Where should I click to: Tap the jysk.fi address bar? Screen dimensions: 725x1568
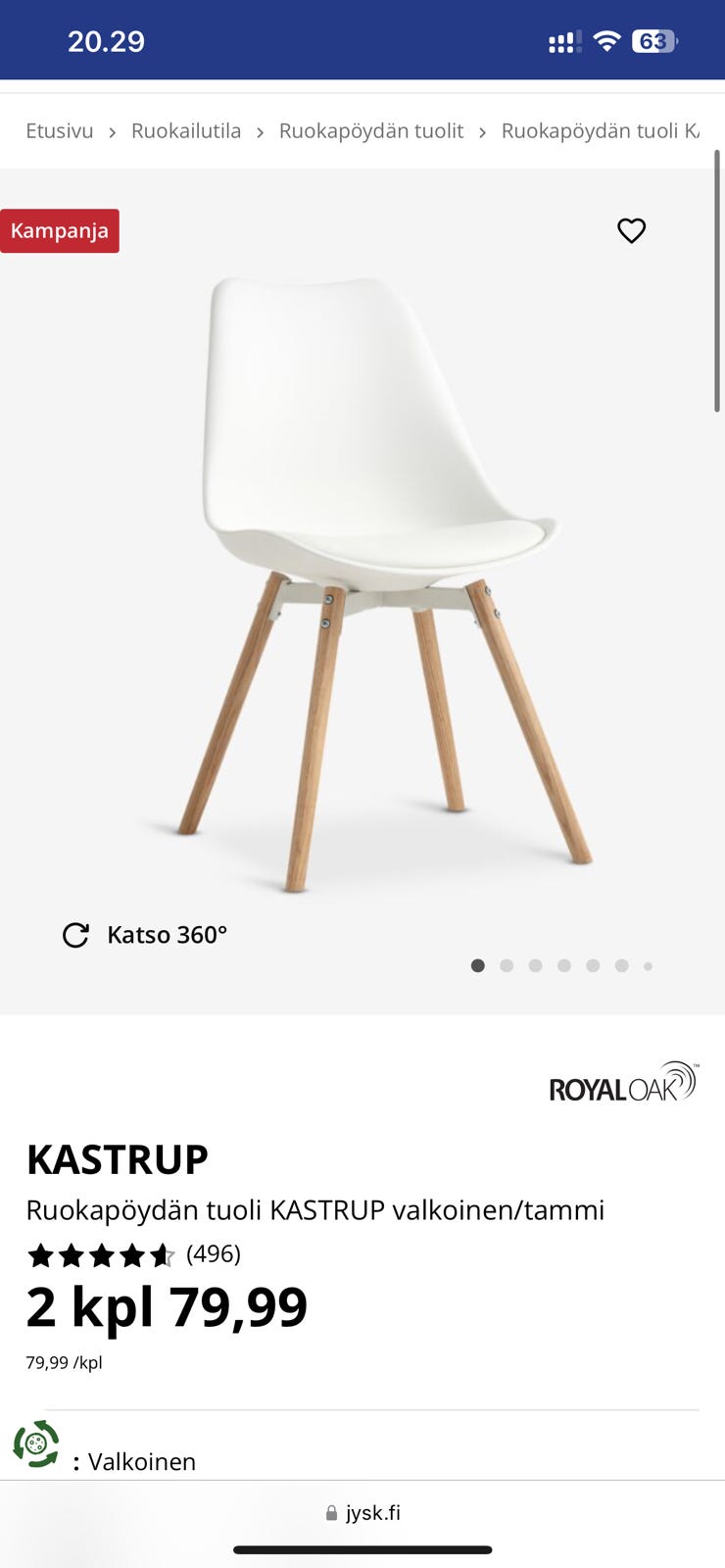(372, 1512)
